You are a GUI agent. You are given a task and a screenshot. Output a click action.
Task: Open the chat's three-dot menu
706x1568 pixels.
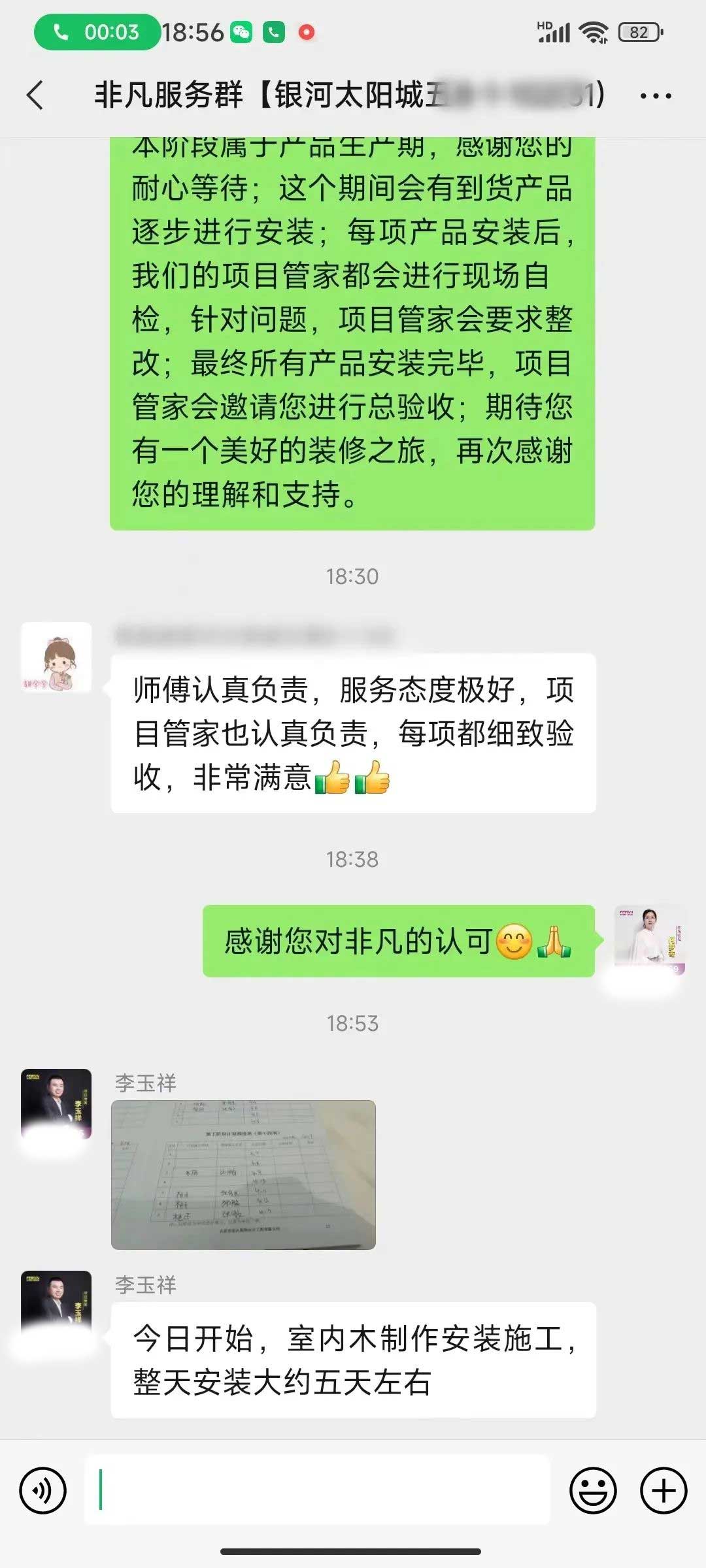click(655, 96)
